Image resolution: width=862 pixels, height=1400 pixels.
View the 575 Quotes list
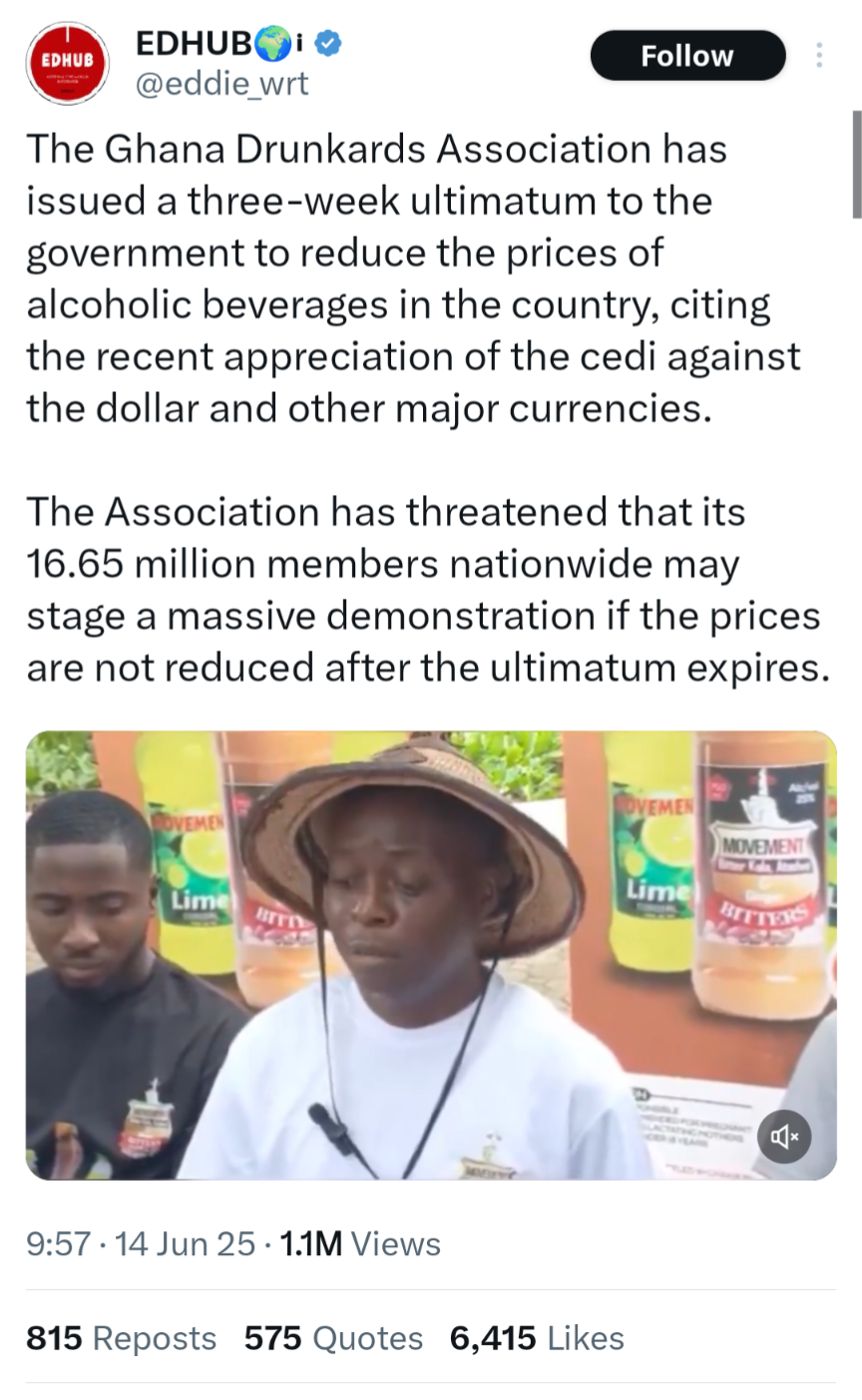point(333,1338)
